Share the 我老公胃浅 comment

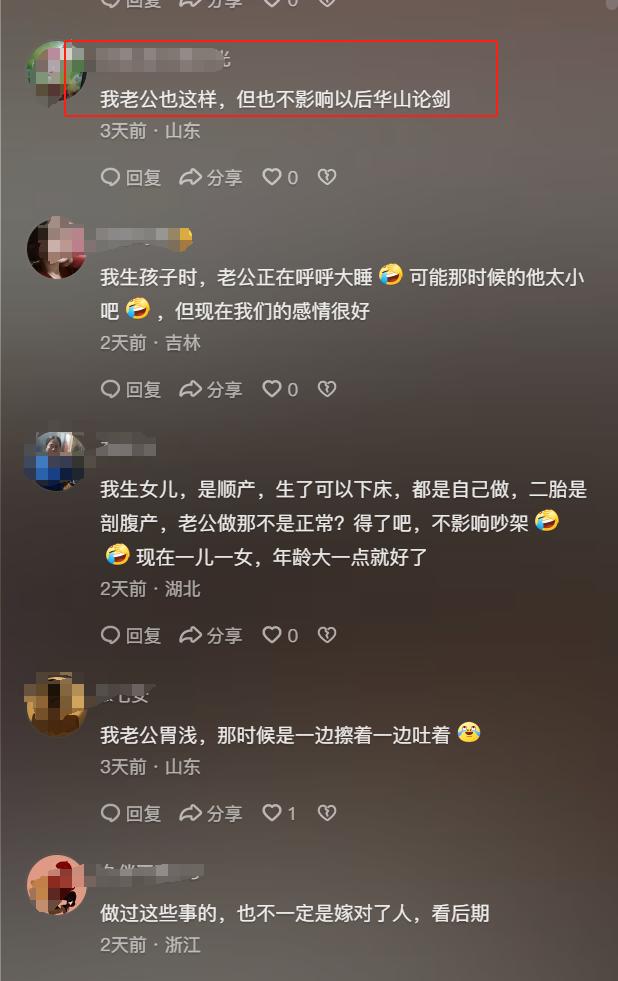[211, 813]
